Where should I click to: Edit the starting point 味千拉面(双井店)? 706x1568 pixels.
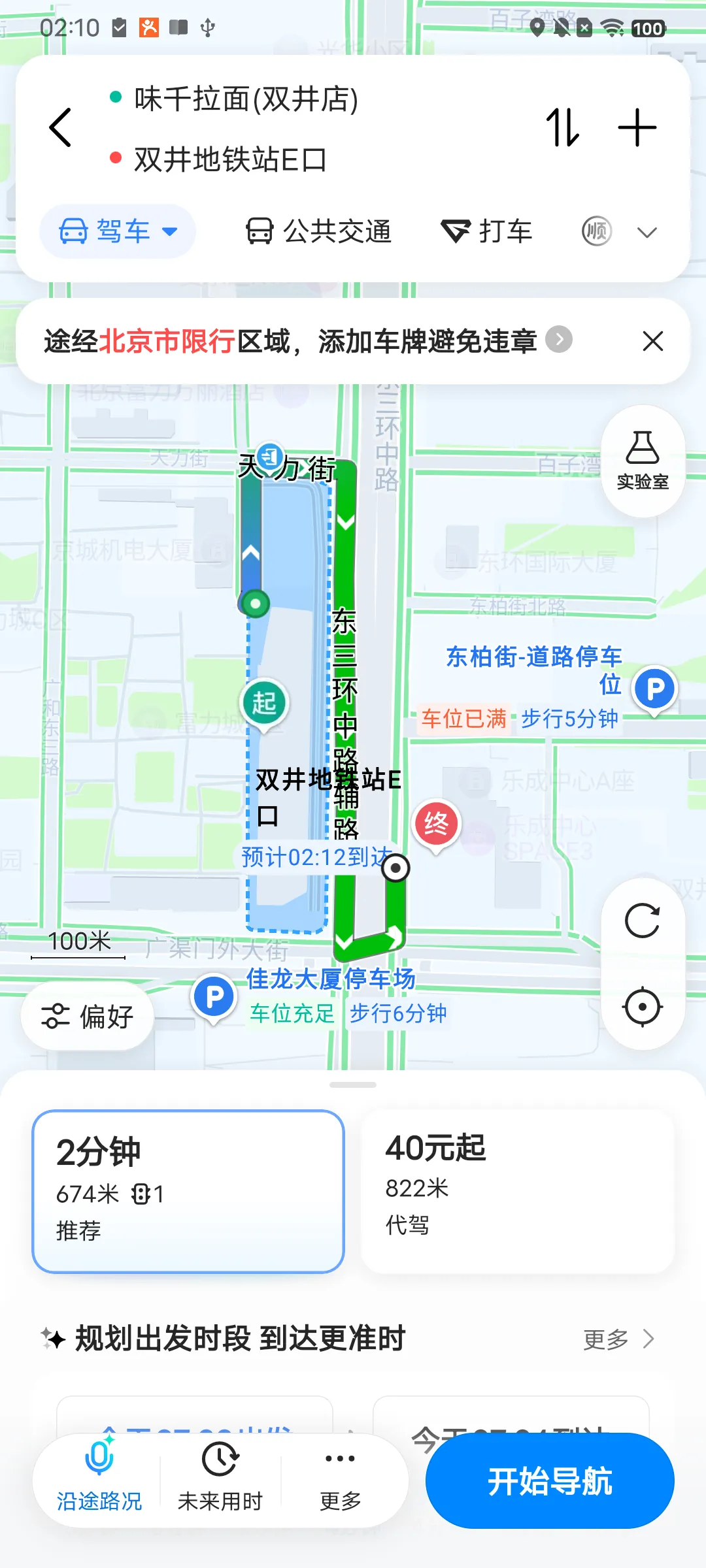[246, 99]
